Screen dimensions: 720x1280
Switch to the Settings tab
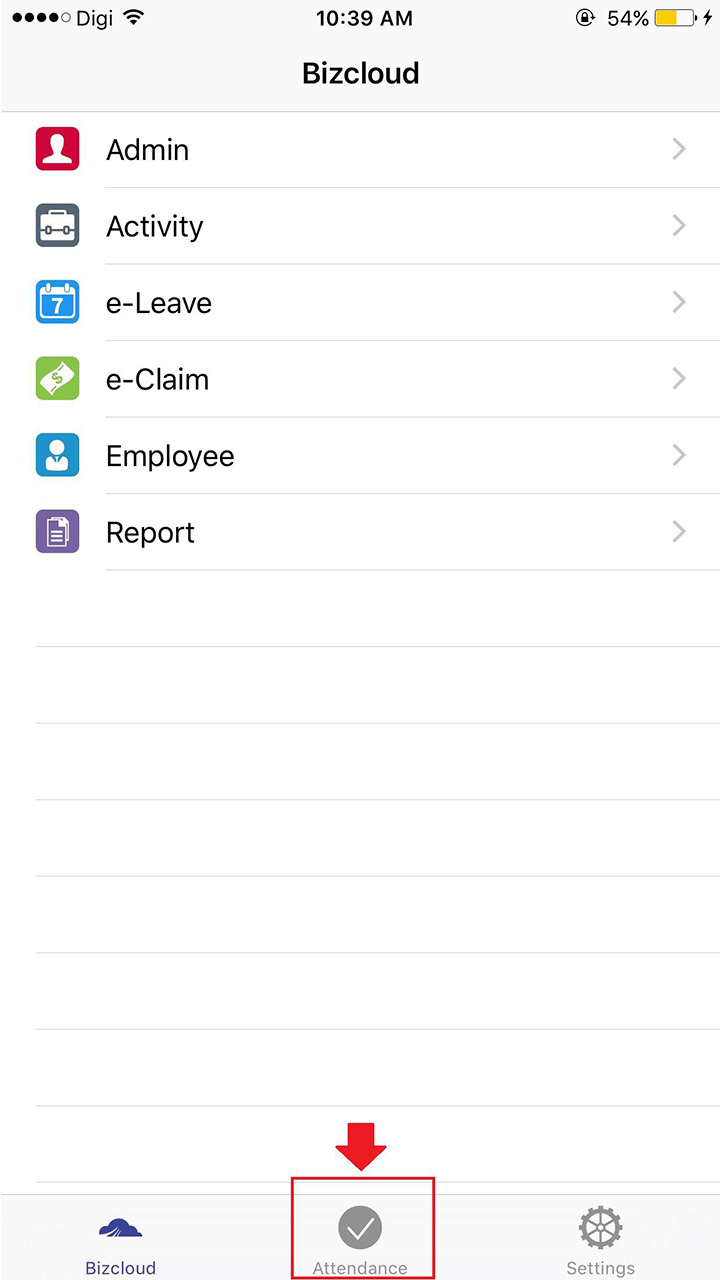pyautogui.click(x=600, y=1238)
